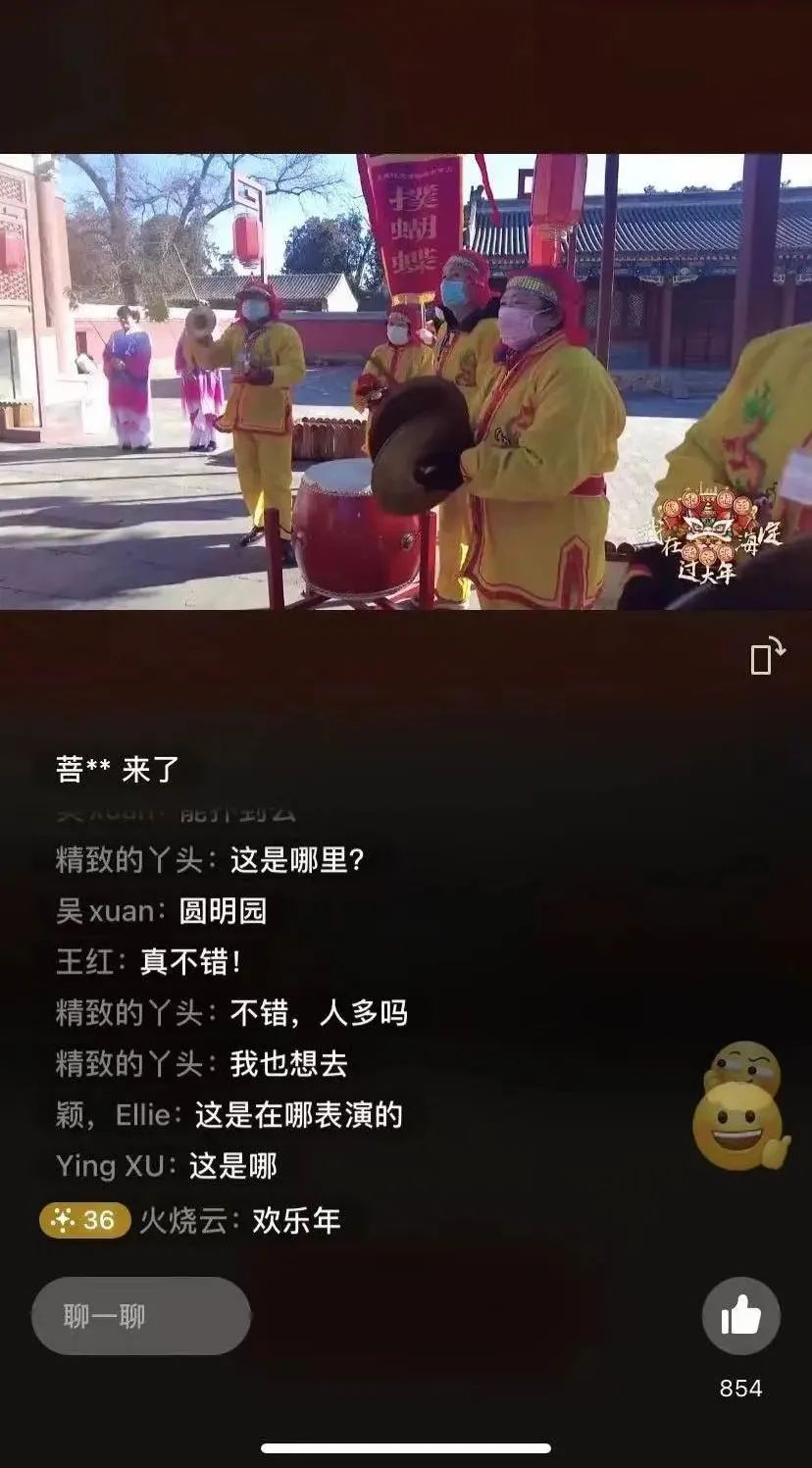
Task: Rotate video to fullscreen landscape
Action: 766,656
